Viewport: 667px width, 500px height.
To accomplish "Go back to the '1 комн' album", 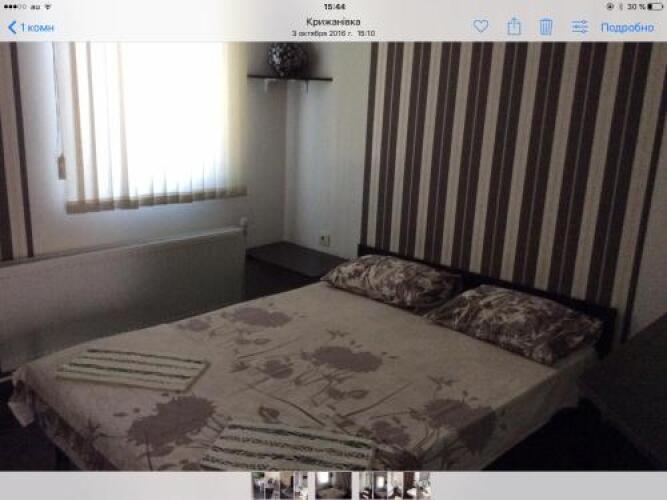I will pyautogui.click(x=30, y=27).
